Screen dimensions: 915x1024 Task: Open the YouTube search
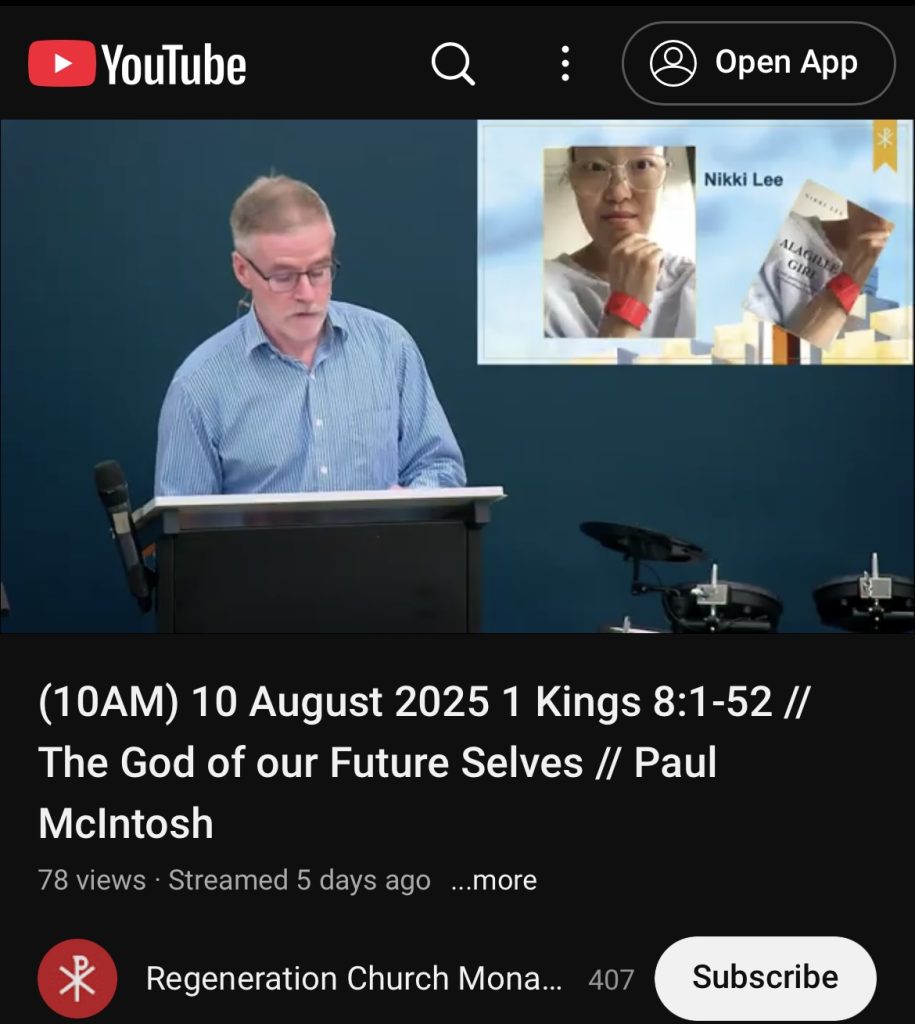point(453,65)
